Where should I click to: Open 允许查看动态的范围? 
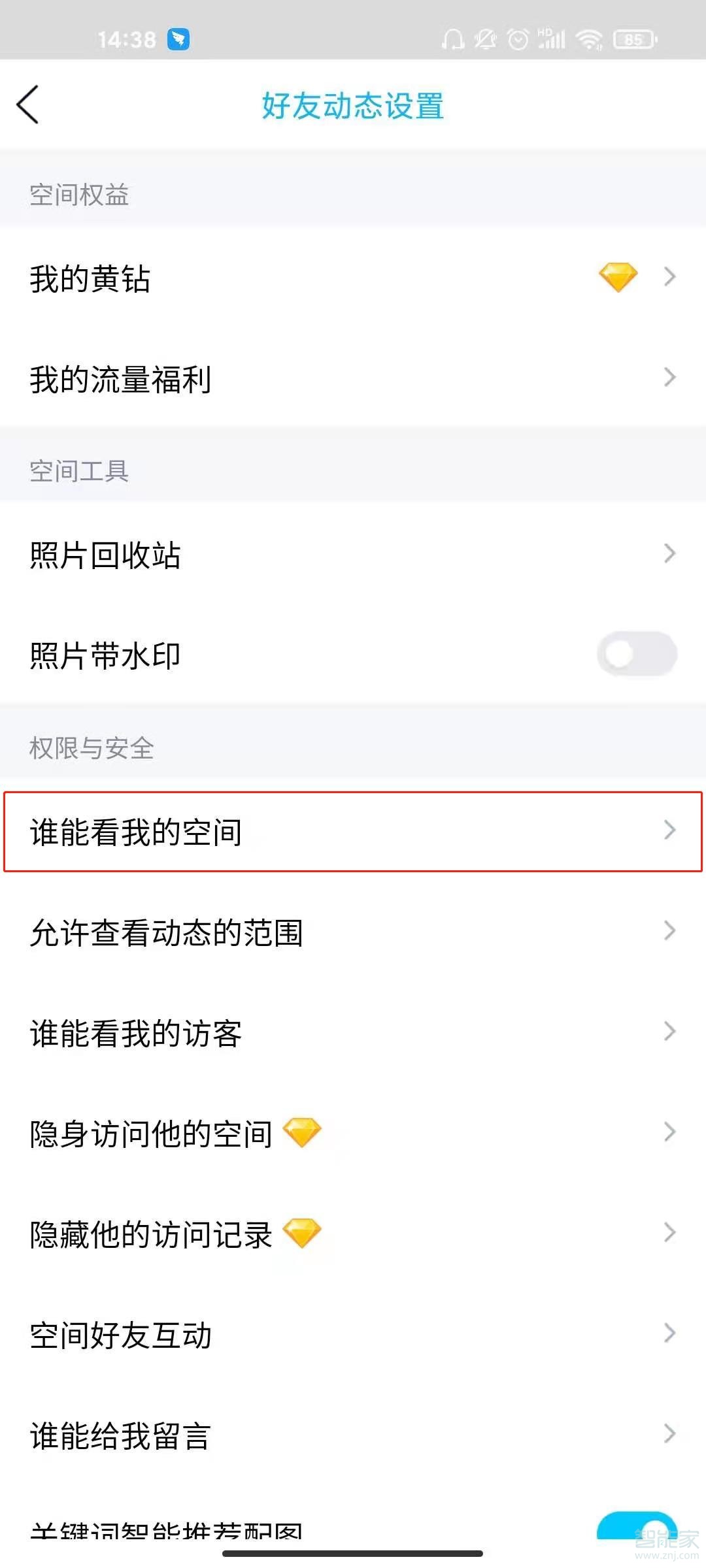coord(353,932)
